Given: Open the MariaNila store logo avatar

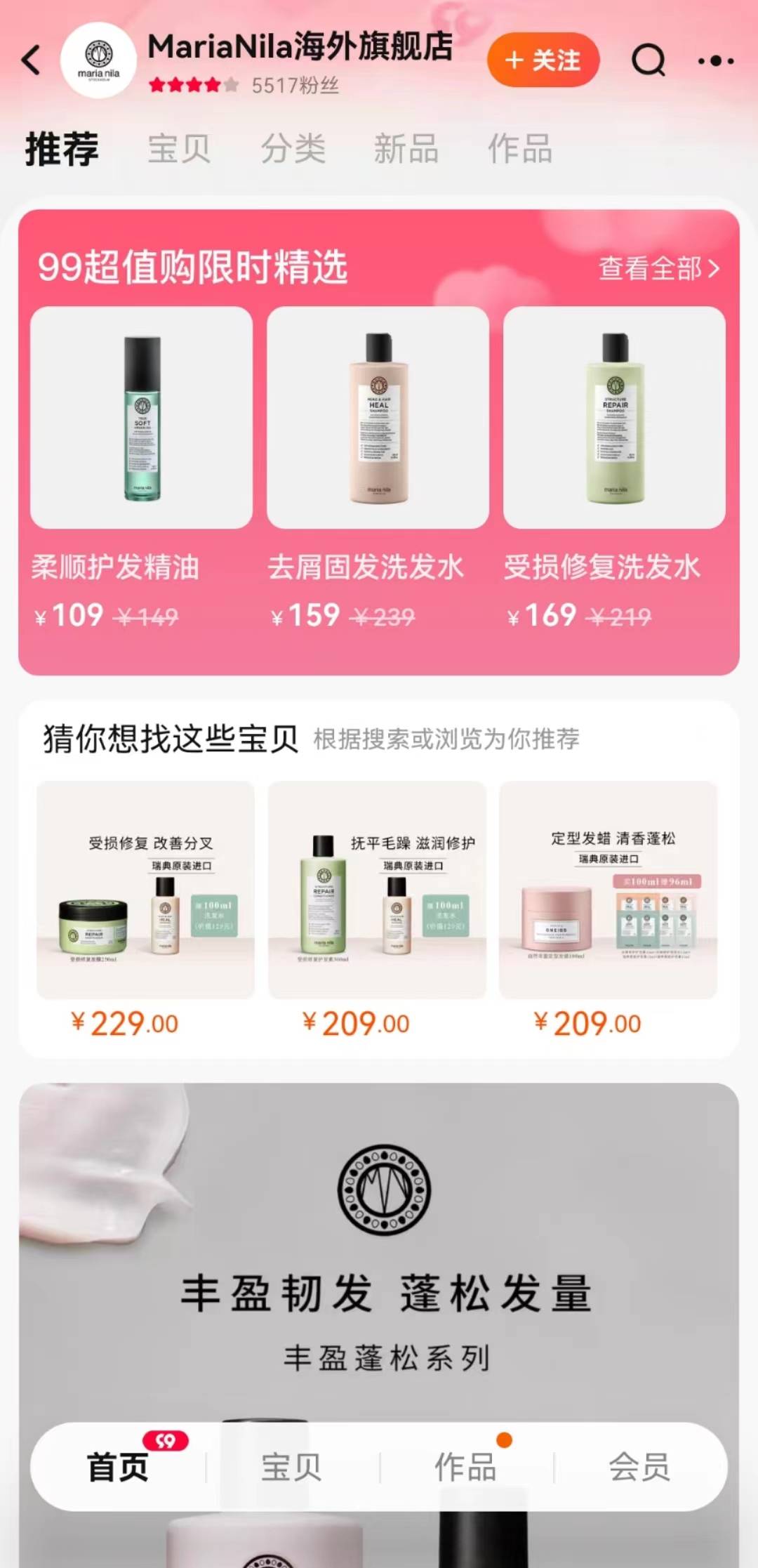Looking at the screenshot, I should 98,60.
